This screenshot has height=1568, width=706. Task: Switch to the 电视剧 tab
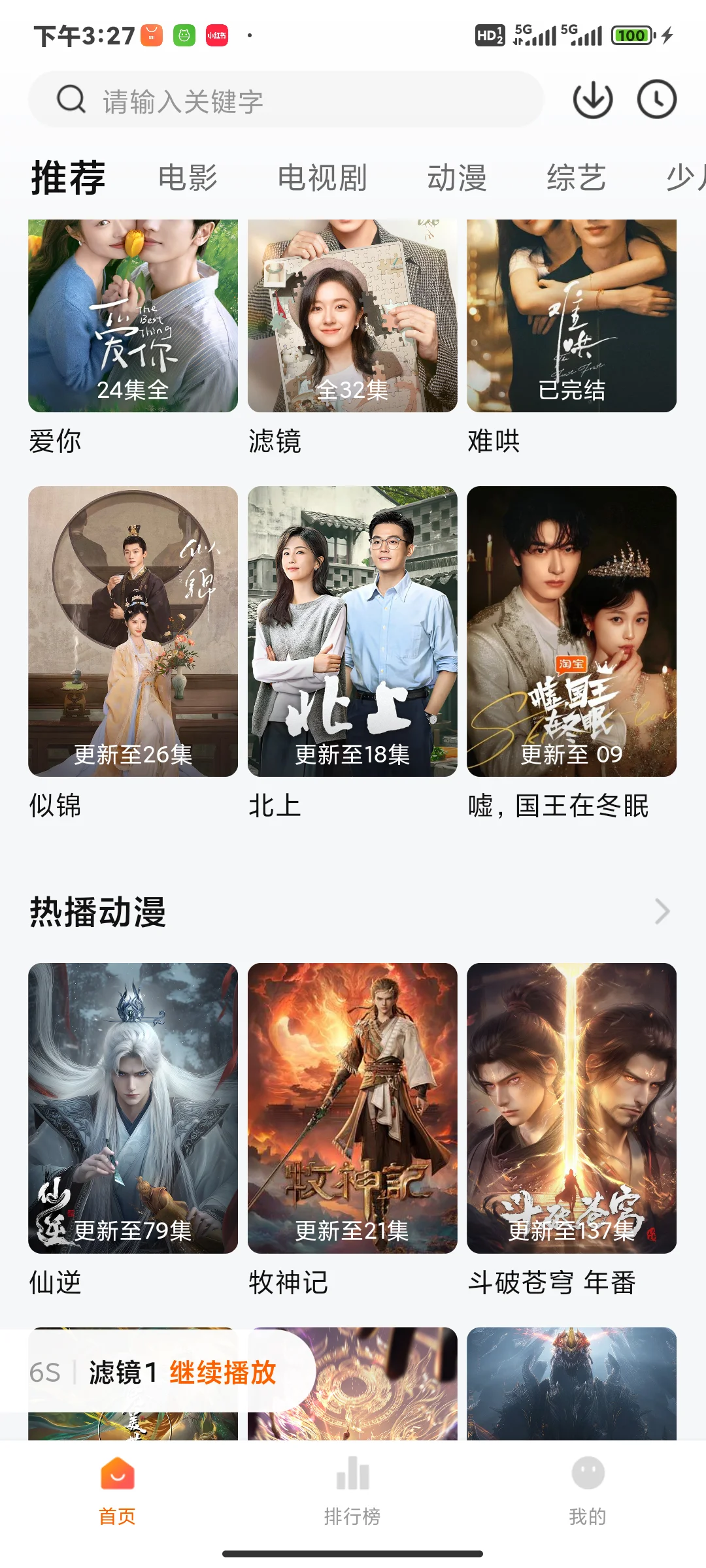pyautogui.click(x=322, y=178)
